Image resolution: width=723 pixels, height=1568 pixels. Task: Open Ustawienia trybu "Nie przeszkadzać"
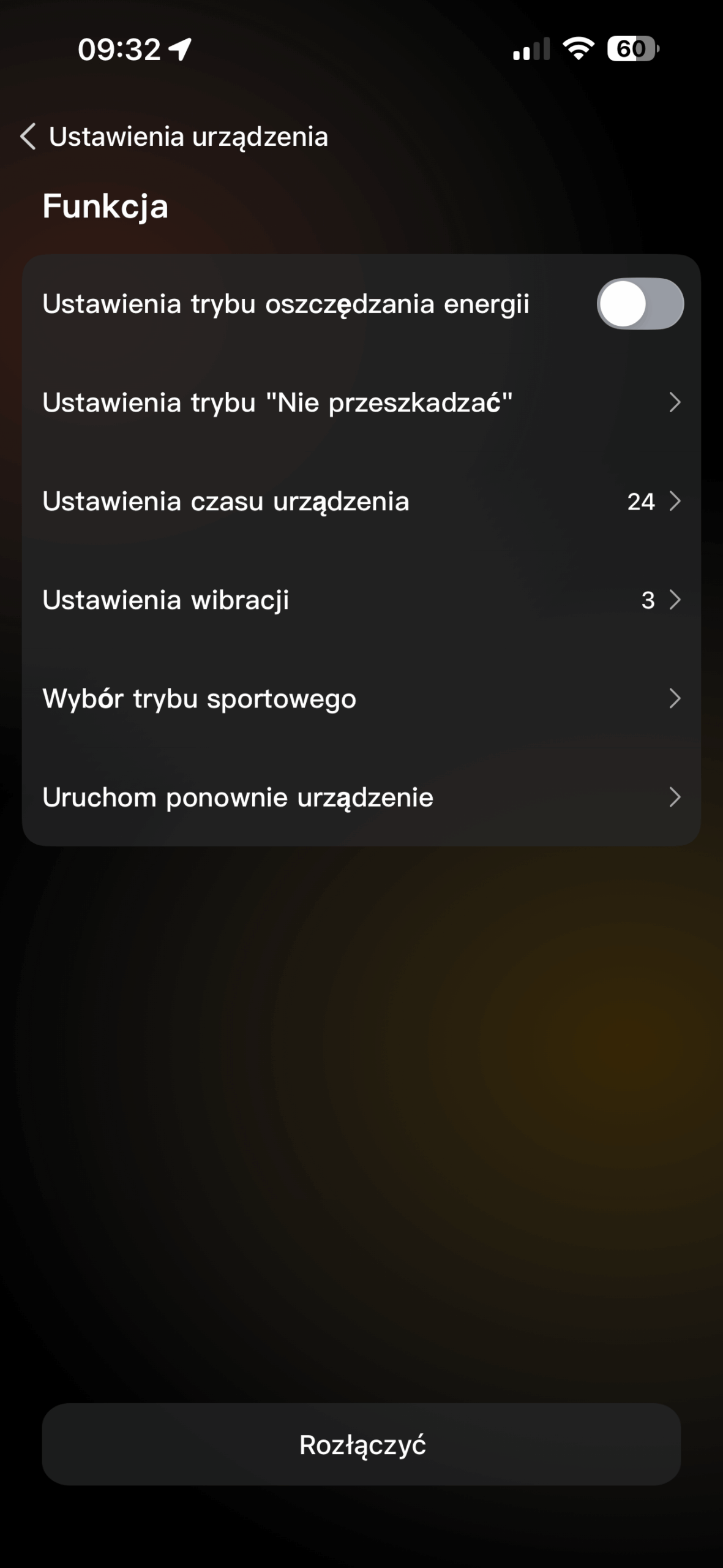(x=361, y=402)
